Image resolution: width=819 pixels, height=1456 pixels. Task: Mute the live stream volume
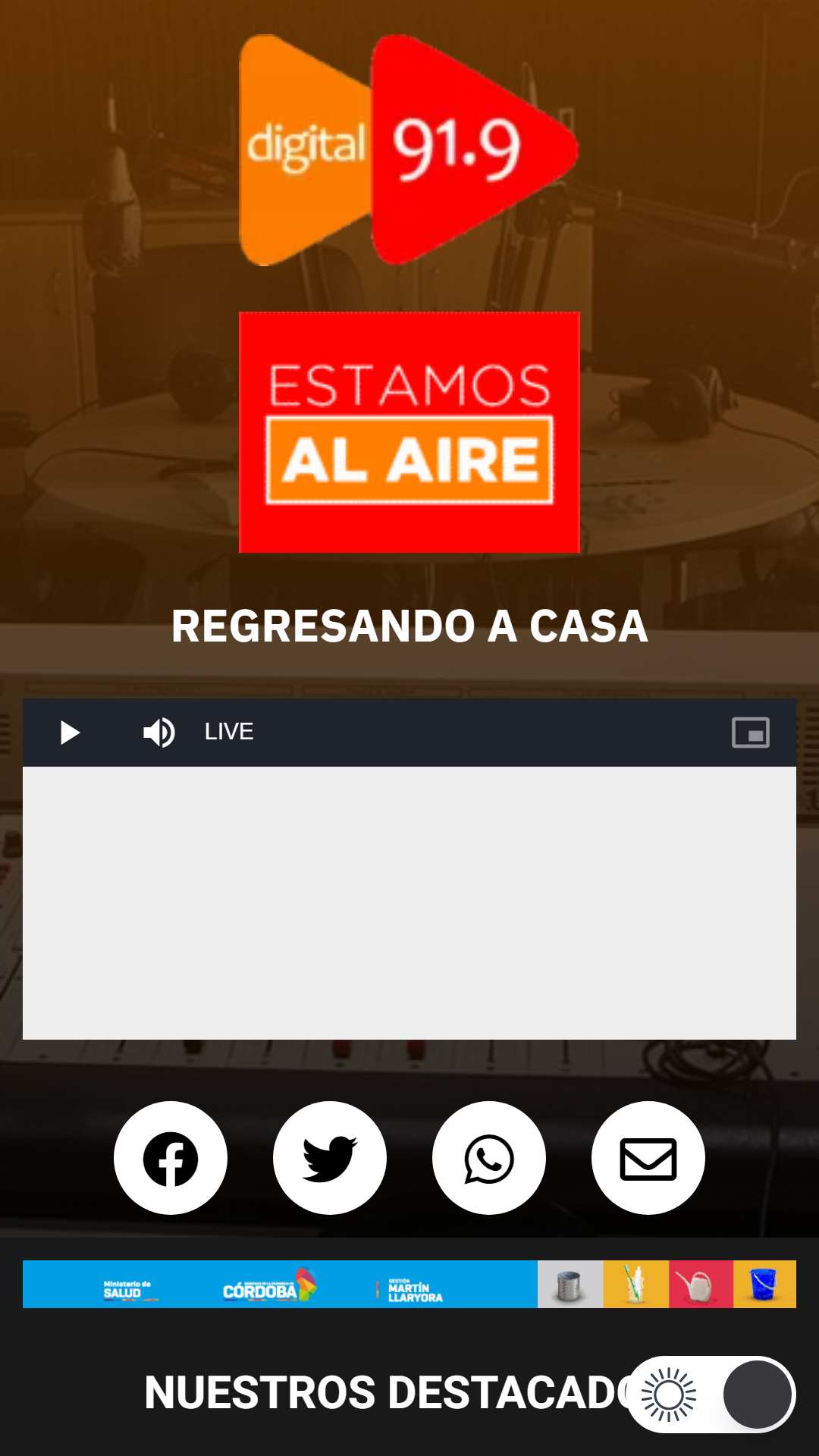click(x=159, y=733)
